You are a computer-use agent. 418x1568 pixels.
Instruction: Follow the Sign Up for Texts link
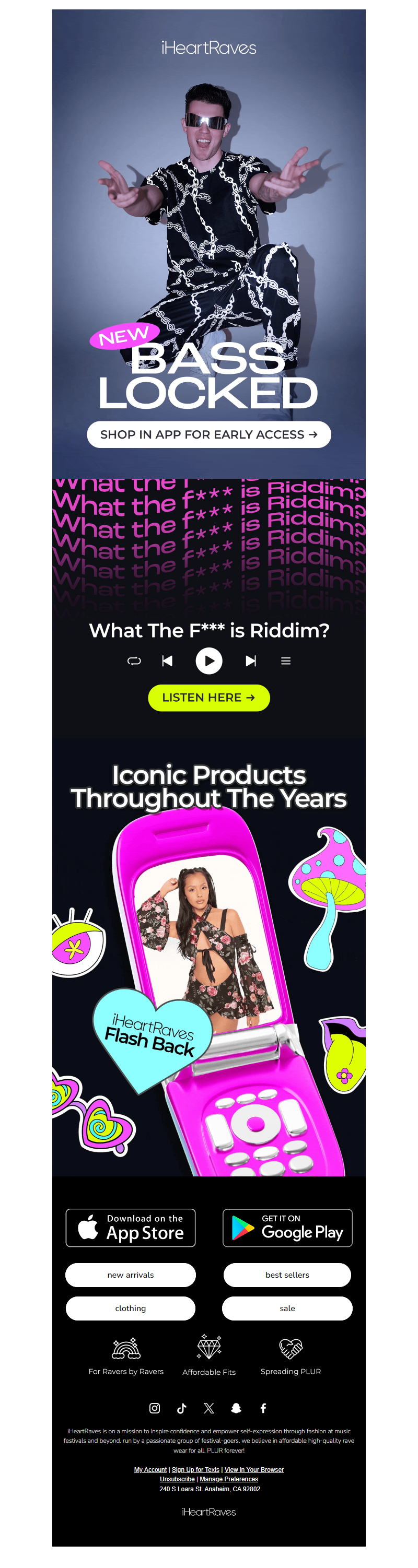[x=195, y=1469]
